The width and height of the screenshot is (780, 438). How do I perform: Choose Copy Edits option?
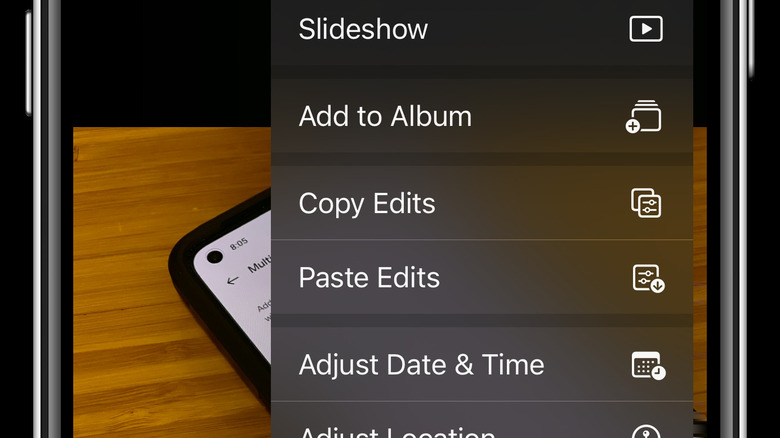point(480,203)
